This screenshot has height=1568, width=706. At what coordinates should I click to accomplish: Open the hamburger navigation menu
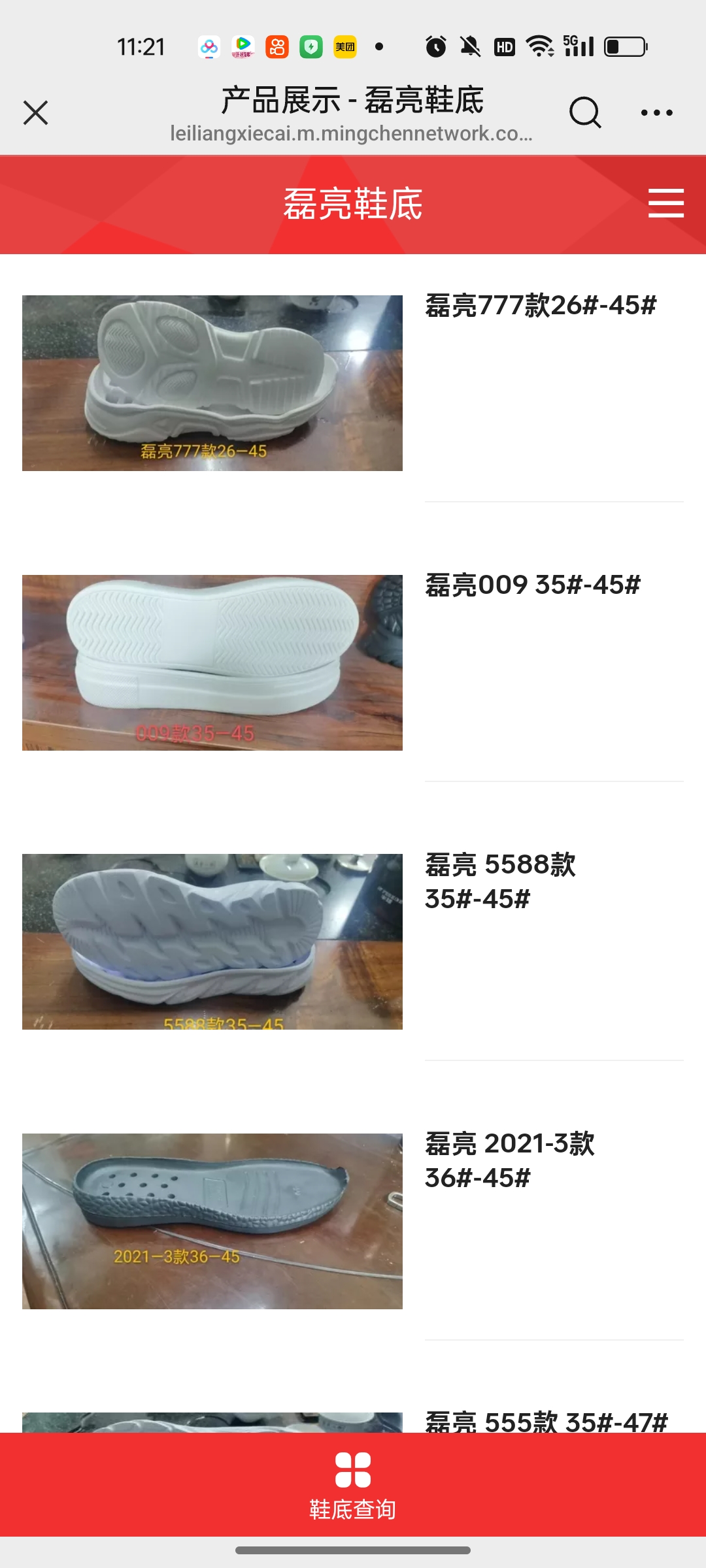(665, 203)
